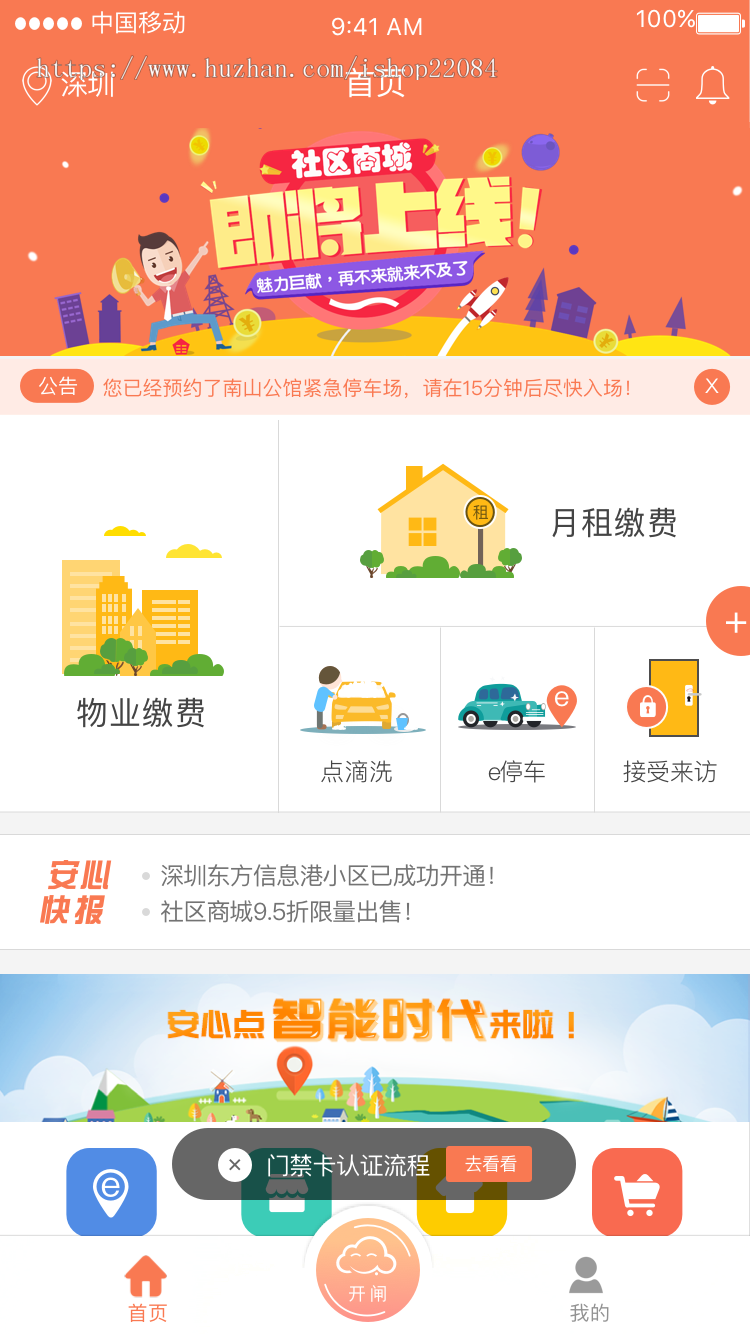
Task: Open notifications via the bell icon
Action: (x=712, y=85)
